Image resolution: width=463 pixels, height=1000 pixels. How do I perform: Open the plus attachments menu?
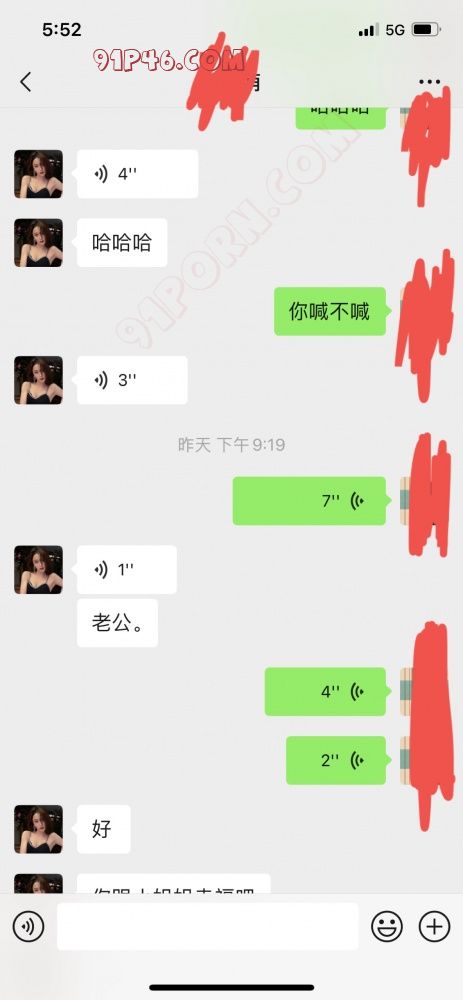pyautogui.click(x=434, y=927)
